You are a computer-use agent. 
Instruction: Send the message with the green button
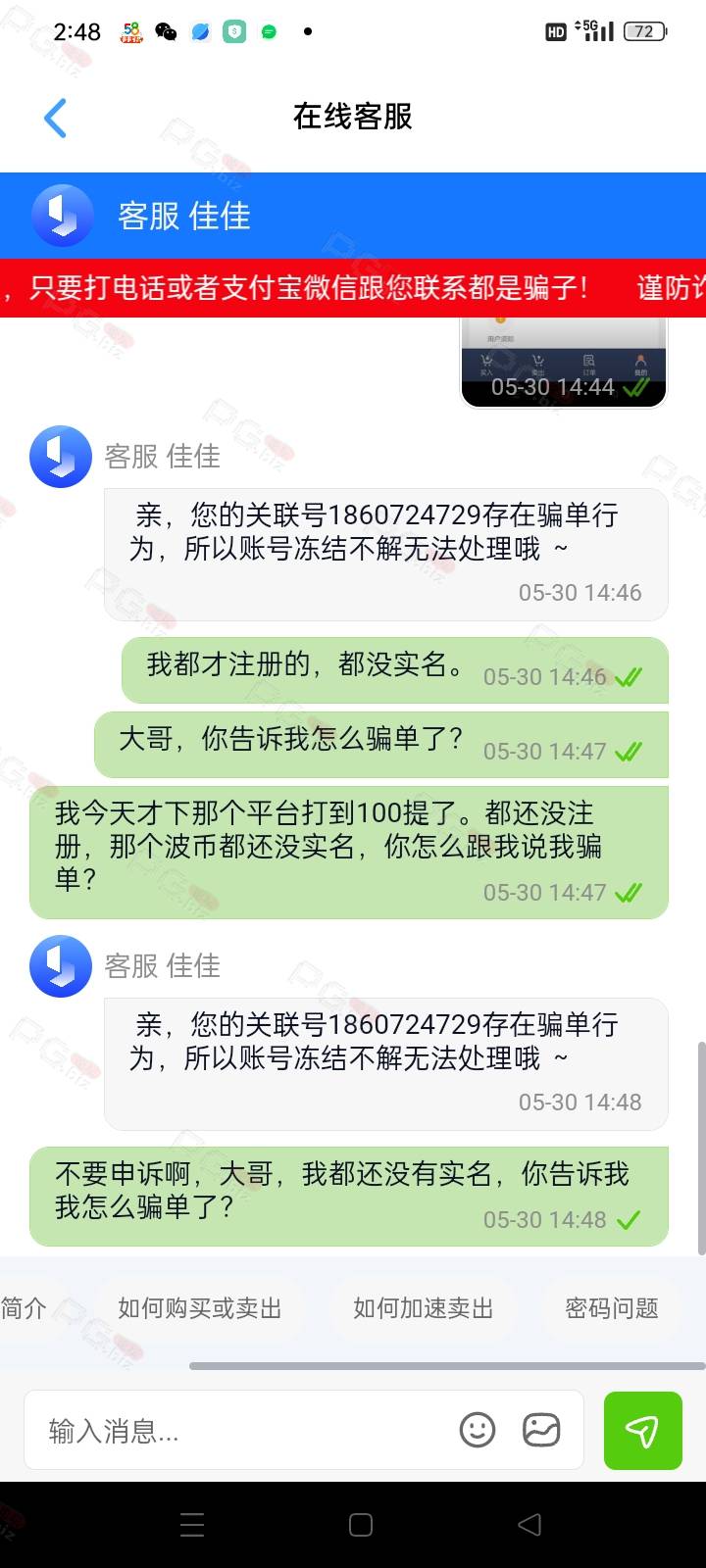643,1431
